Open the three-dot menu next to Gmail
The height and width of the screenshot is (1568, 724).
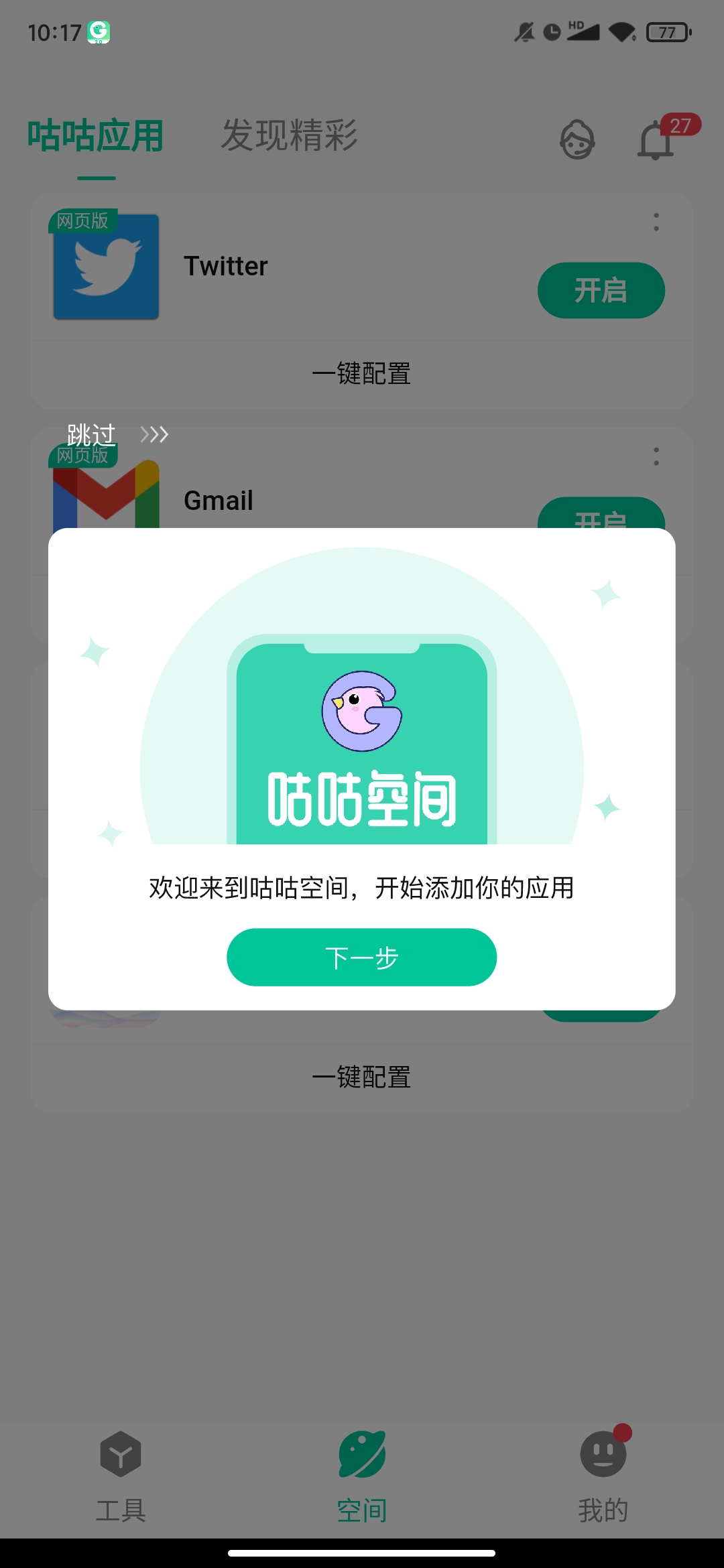(656, 456)
